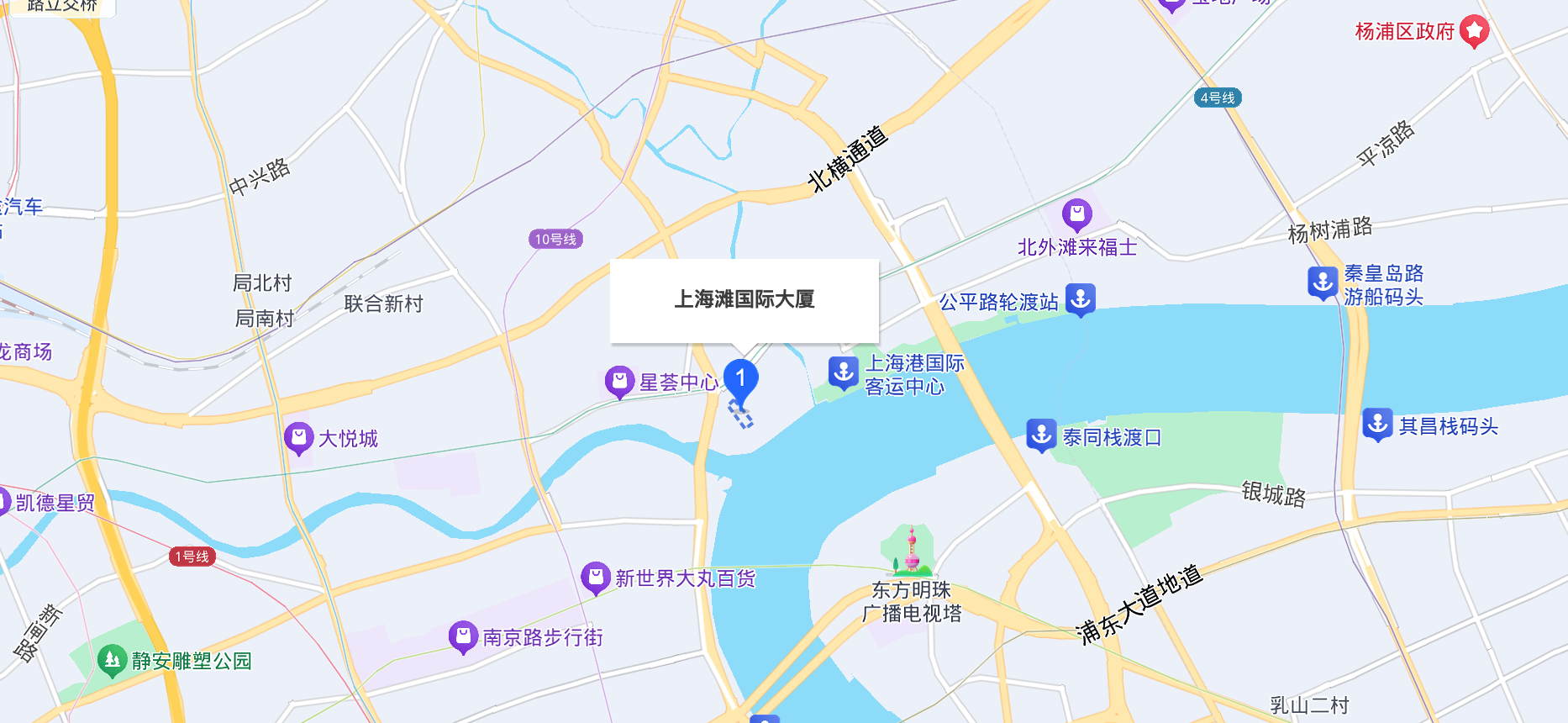Screen dimensions: 1568x723
Task: Open the 上海滩国际大厦 info popup
Action: (744, 300)
